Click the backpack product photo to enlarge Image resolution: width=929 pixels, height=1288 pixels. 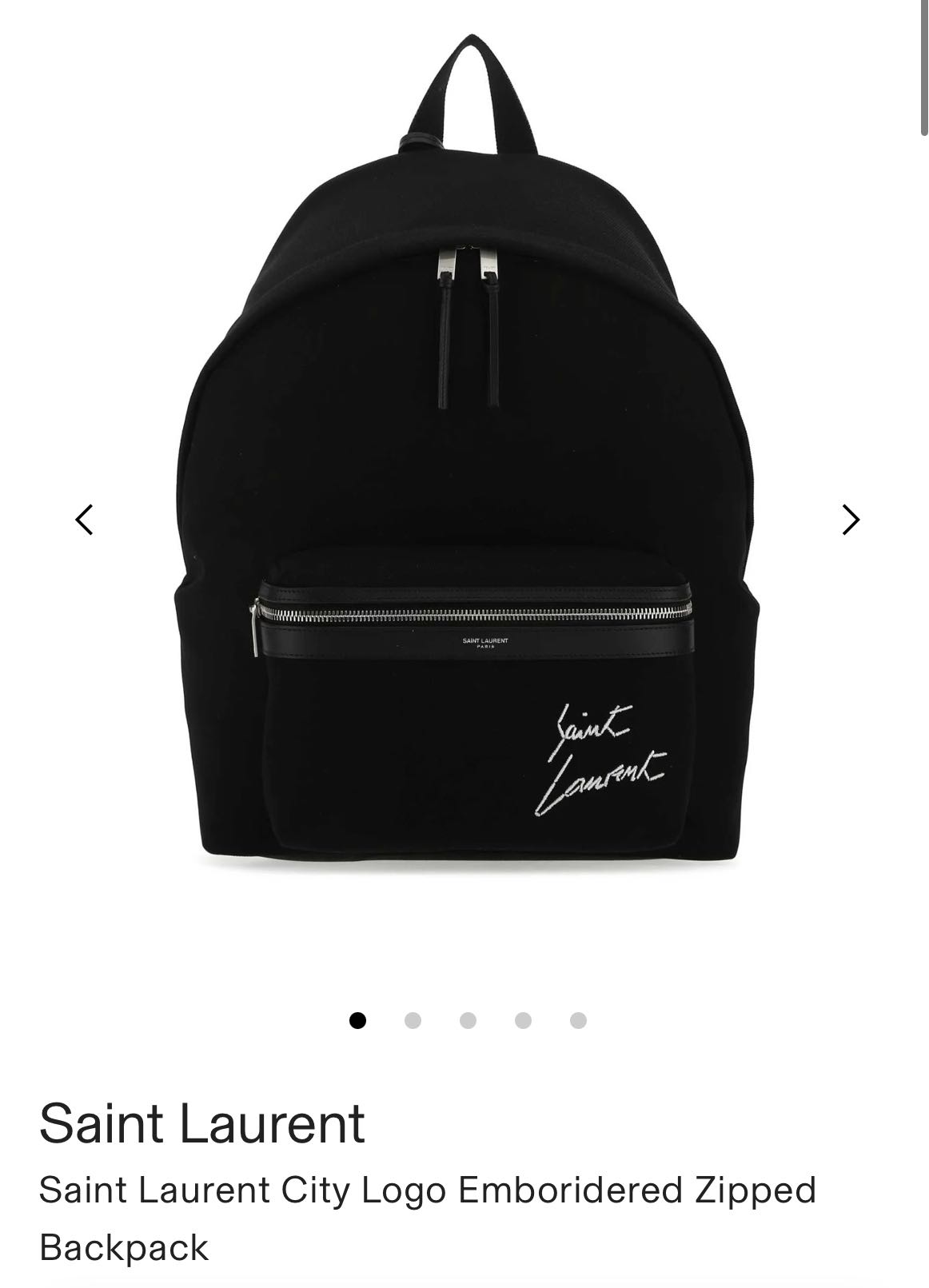point(464,496)
